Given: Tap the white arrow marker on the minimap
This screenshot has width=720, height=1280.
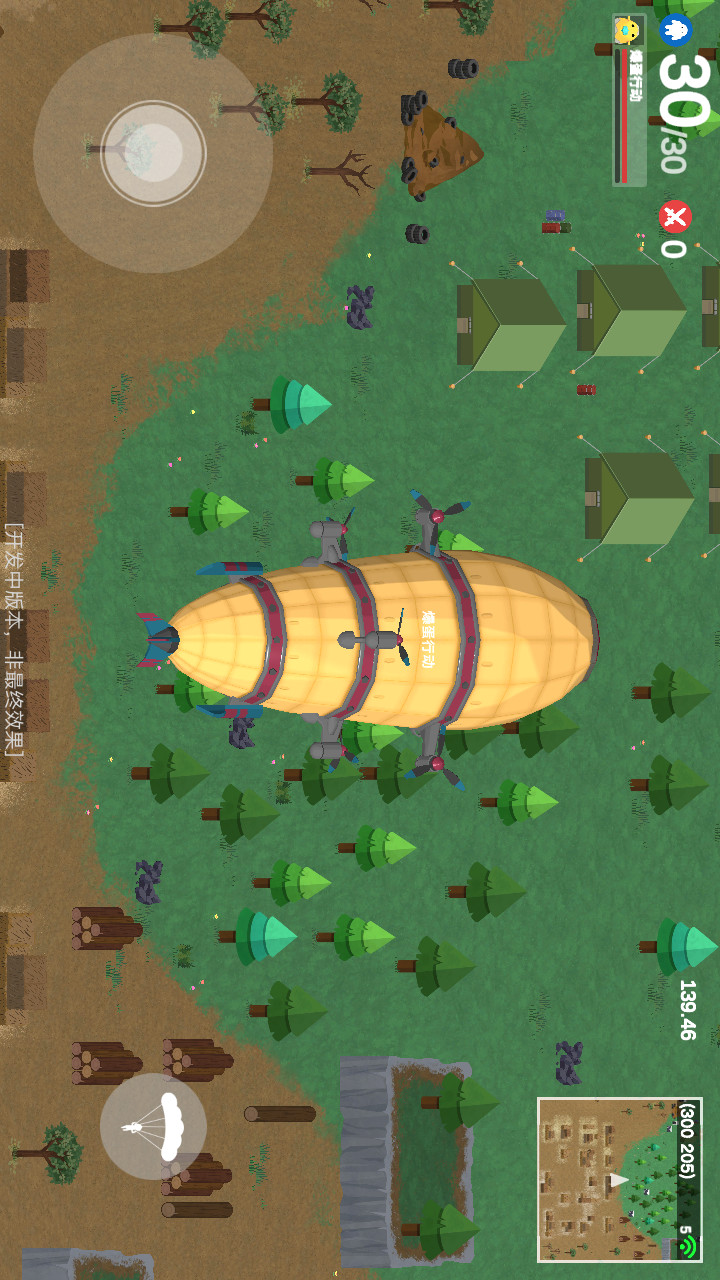Looking at the screenshot, I should point(617,1180).
